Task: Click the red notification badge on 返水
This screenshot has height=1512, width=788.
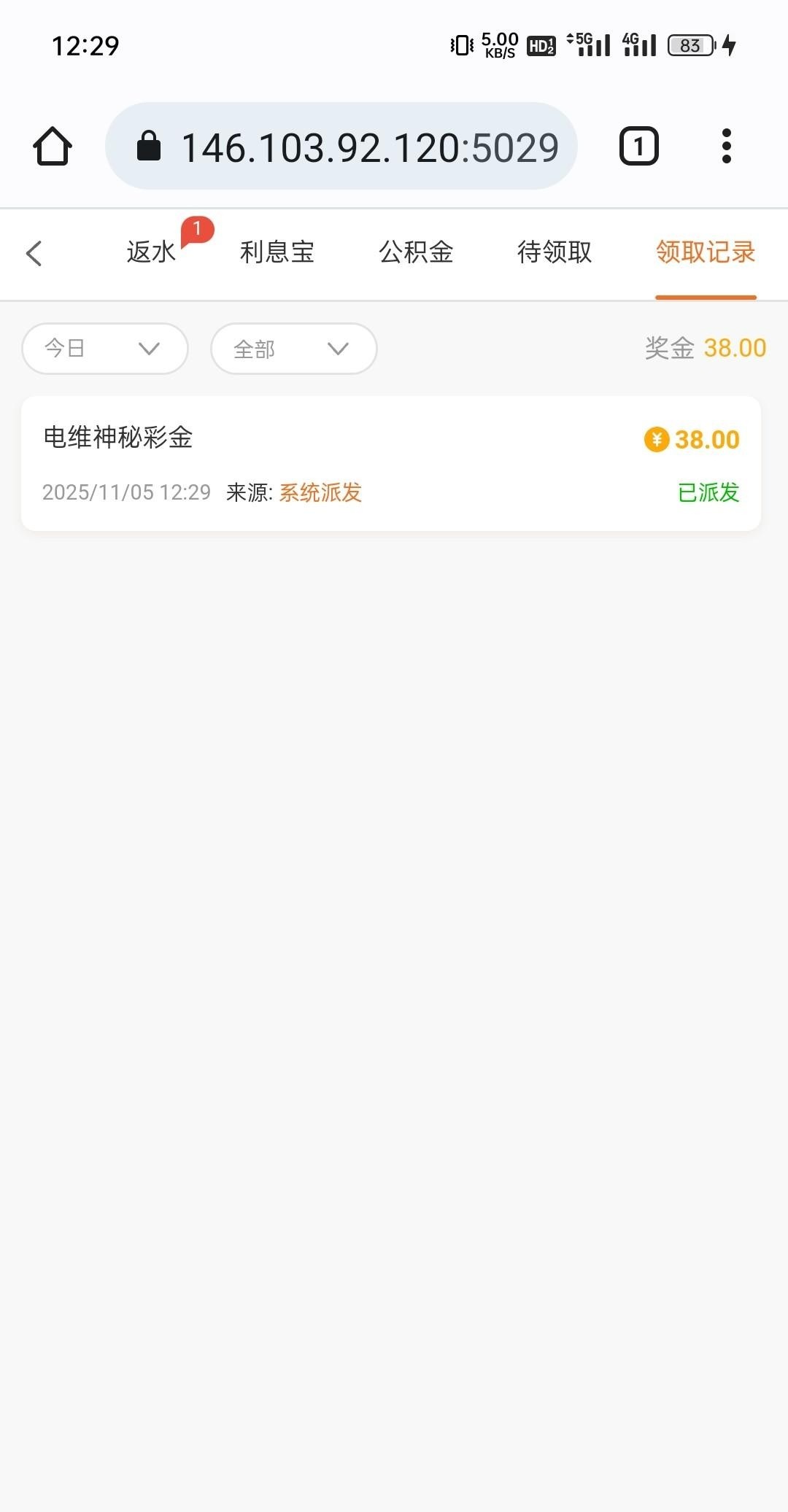Action: coord(196,231)
